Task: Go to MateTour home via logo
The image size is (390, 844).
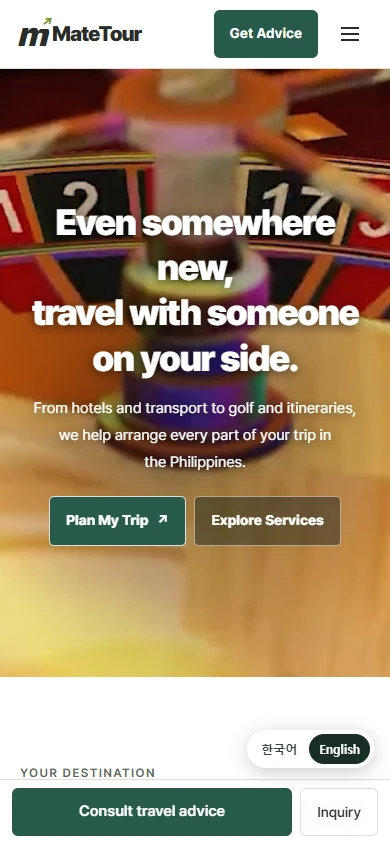Action: tap(80, 33)
